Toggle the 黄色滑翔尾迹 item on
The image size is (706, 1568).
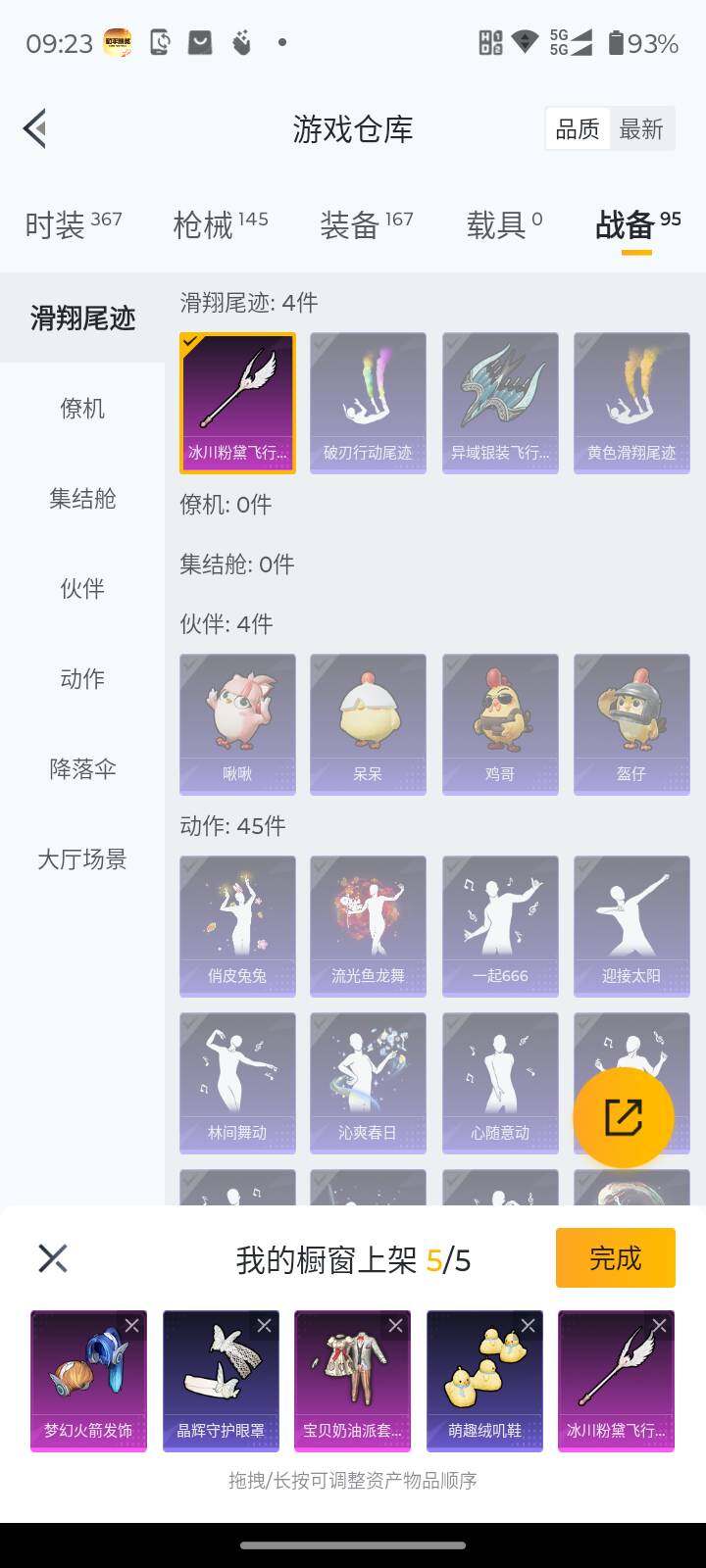coord(630,402)
